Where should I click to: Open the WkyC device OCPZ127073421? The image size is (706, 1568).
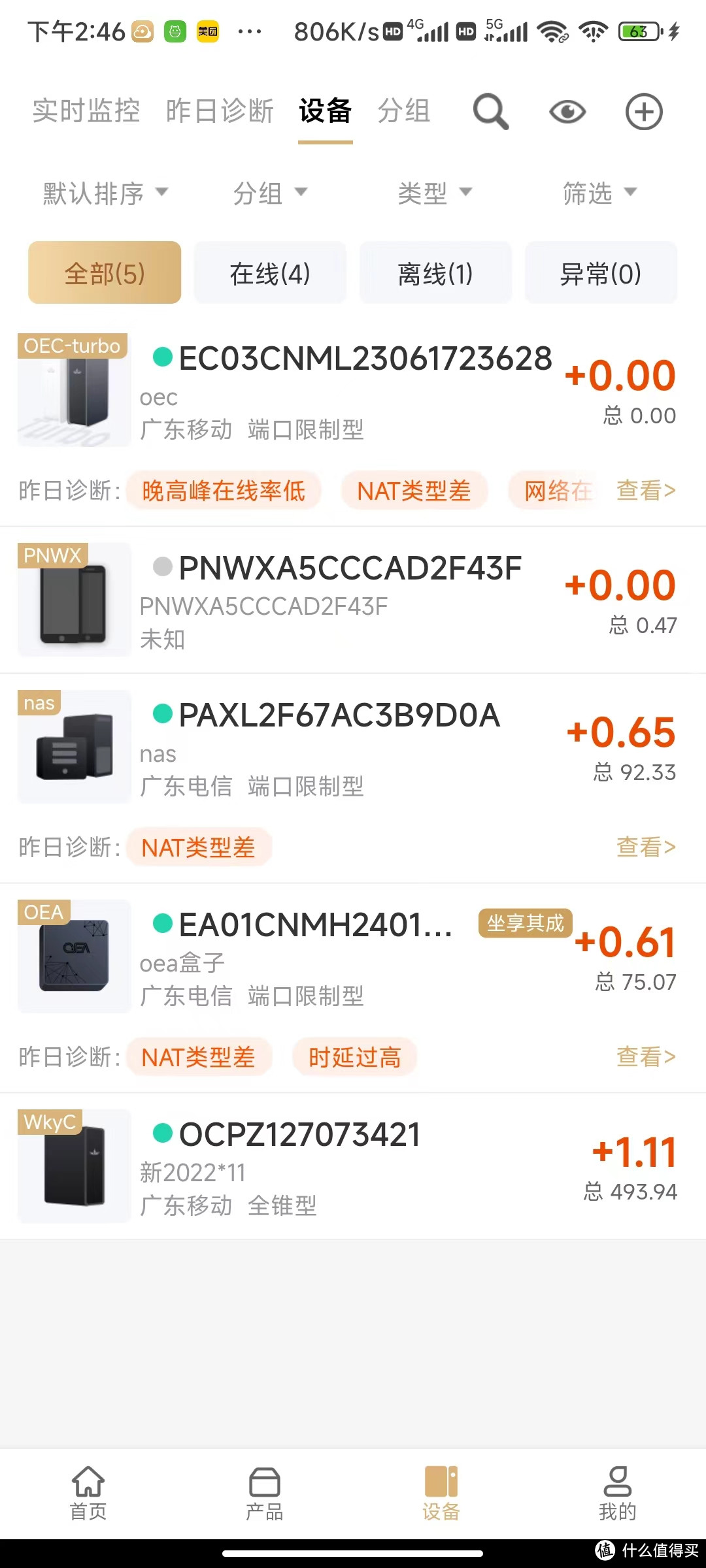pos(299,1135)
